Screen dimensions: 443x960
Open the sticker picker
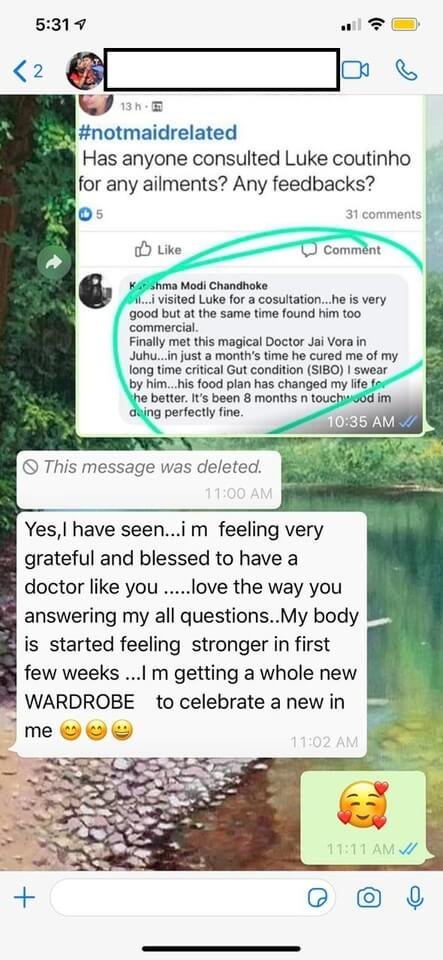click(318, 898)
